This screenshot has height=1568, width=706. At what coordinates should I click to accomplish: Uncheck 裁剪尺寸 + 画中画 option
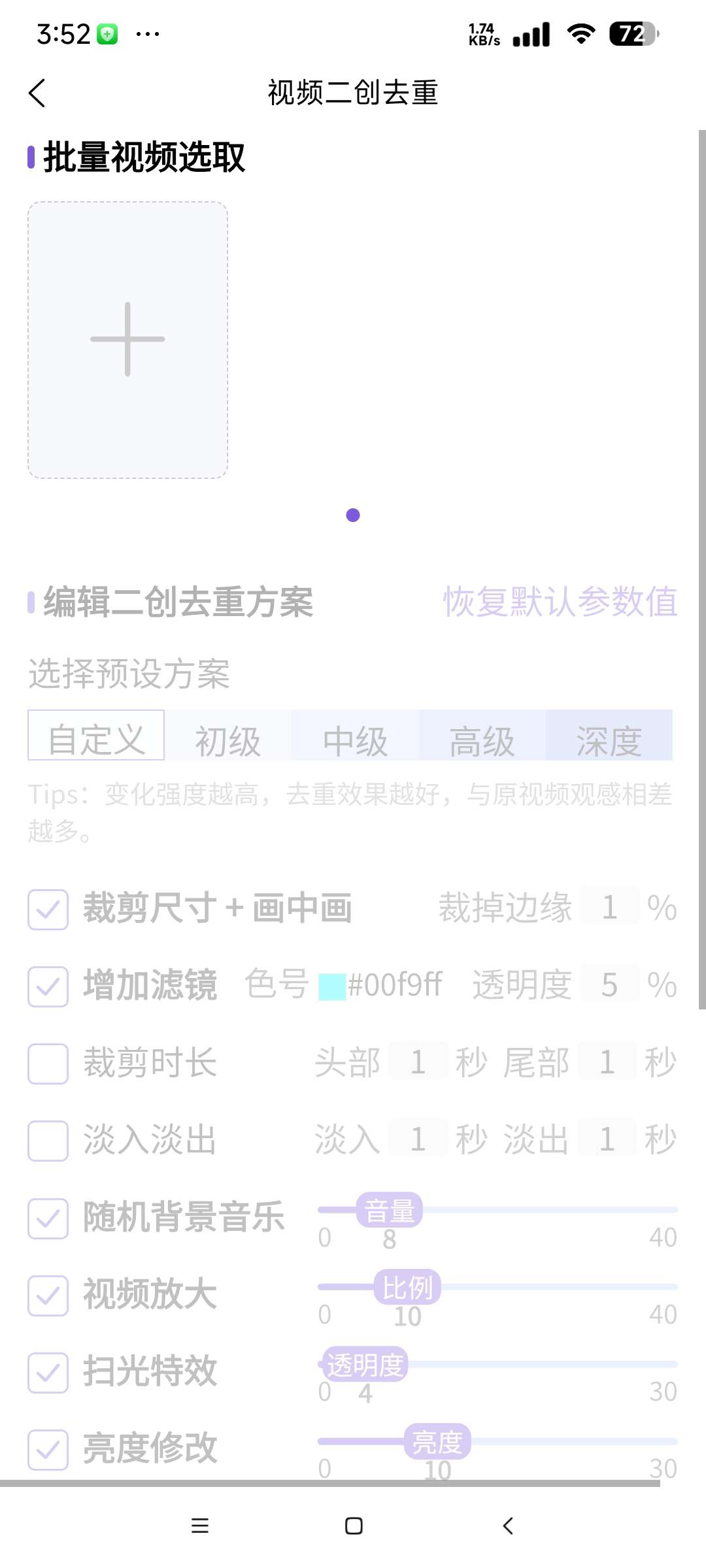(48, 909)
